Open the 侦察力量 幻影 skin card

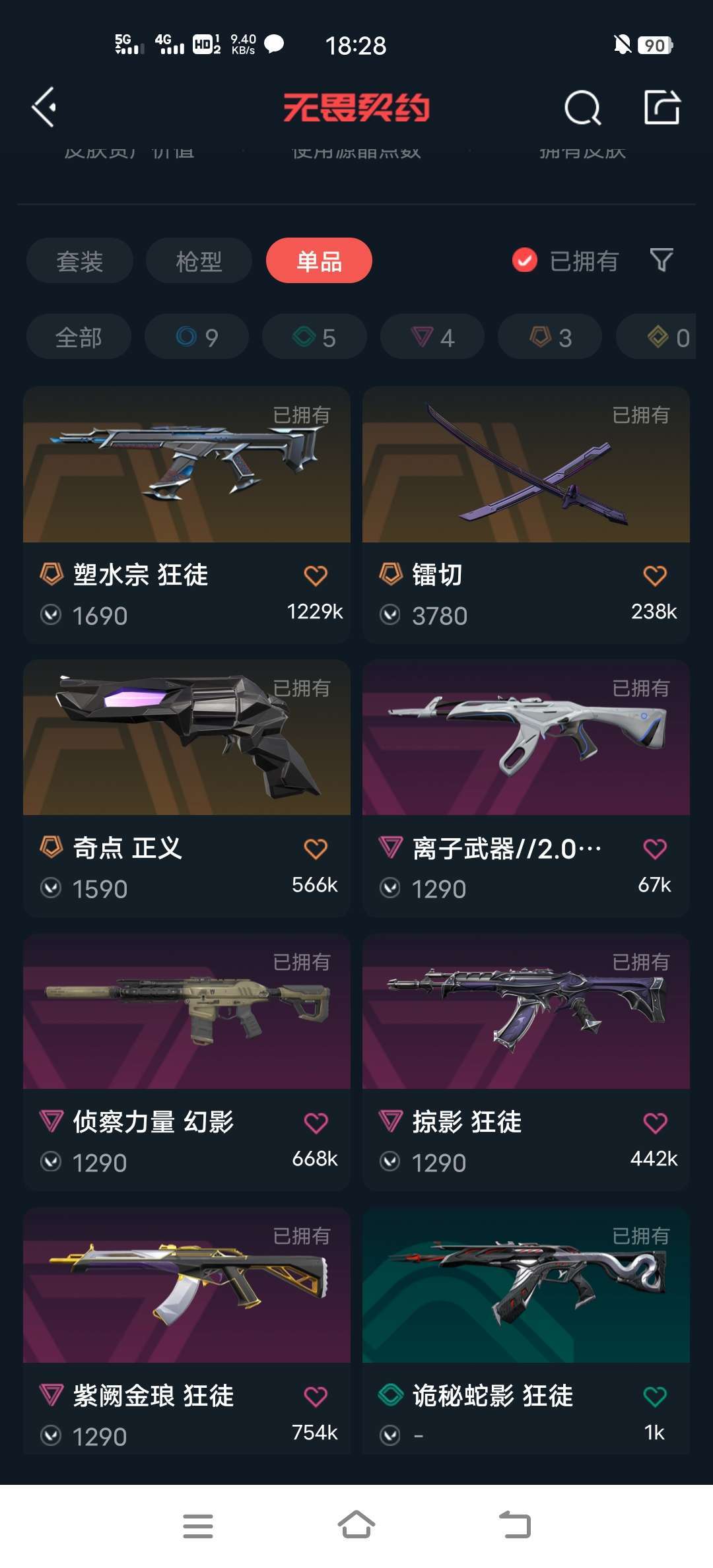pos(187,1062)
